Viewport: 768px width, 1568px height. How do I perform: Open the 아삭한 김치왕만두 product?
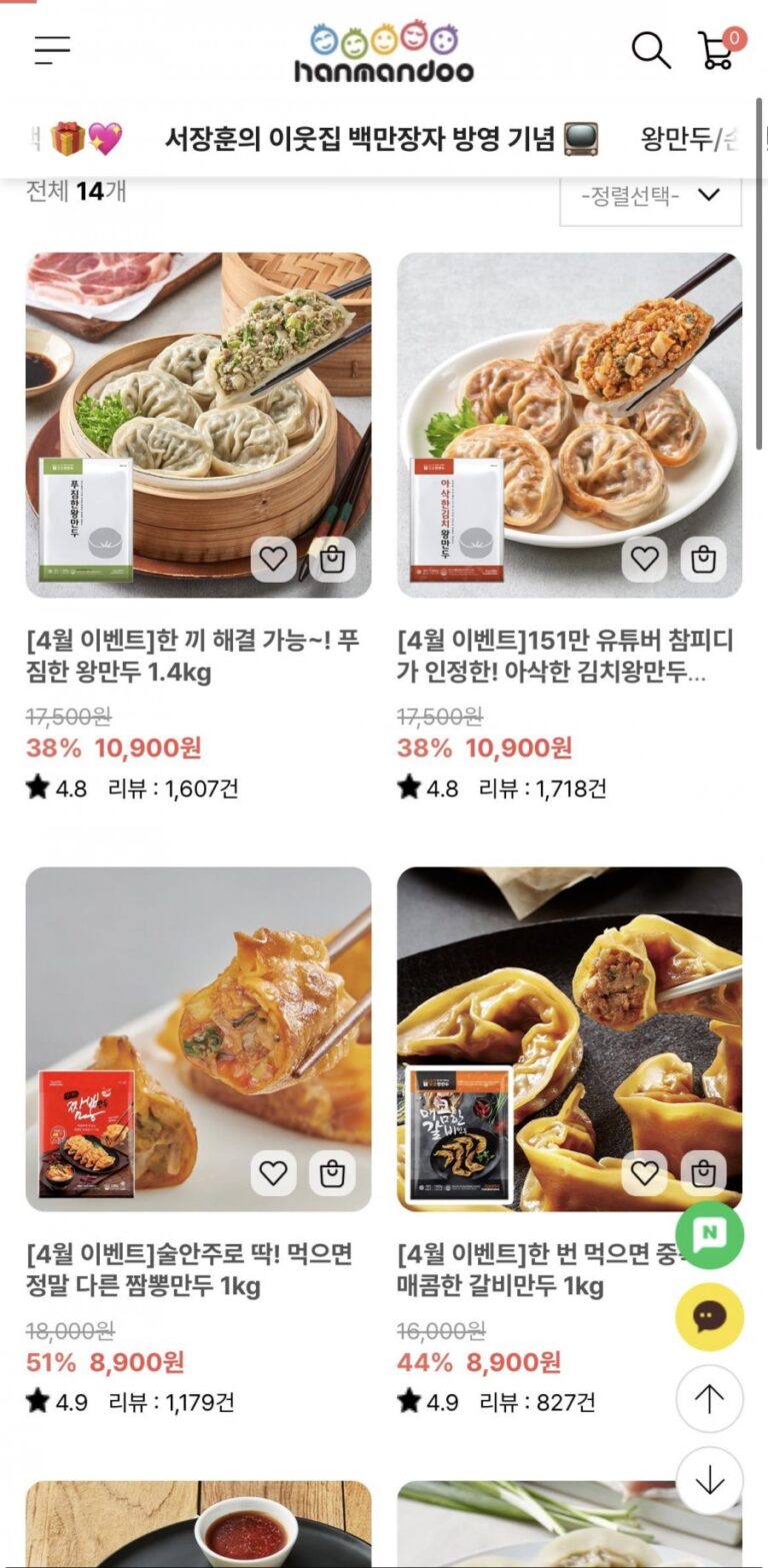point(569,425)
